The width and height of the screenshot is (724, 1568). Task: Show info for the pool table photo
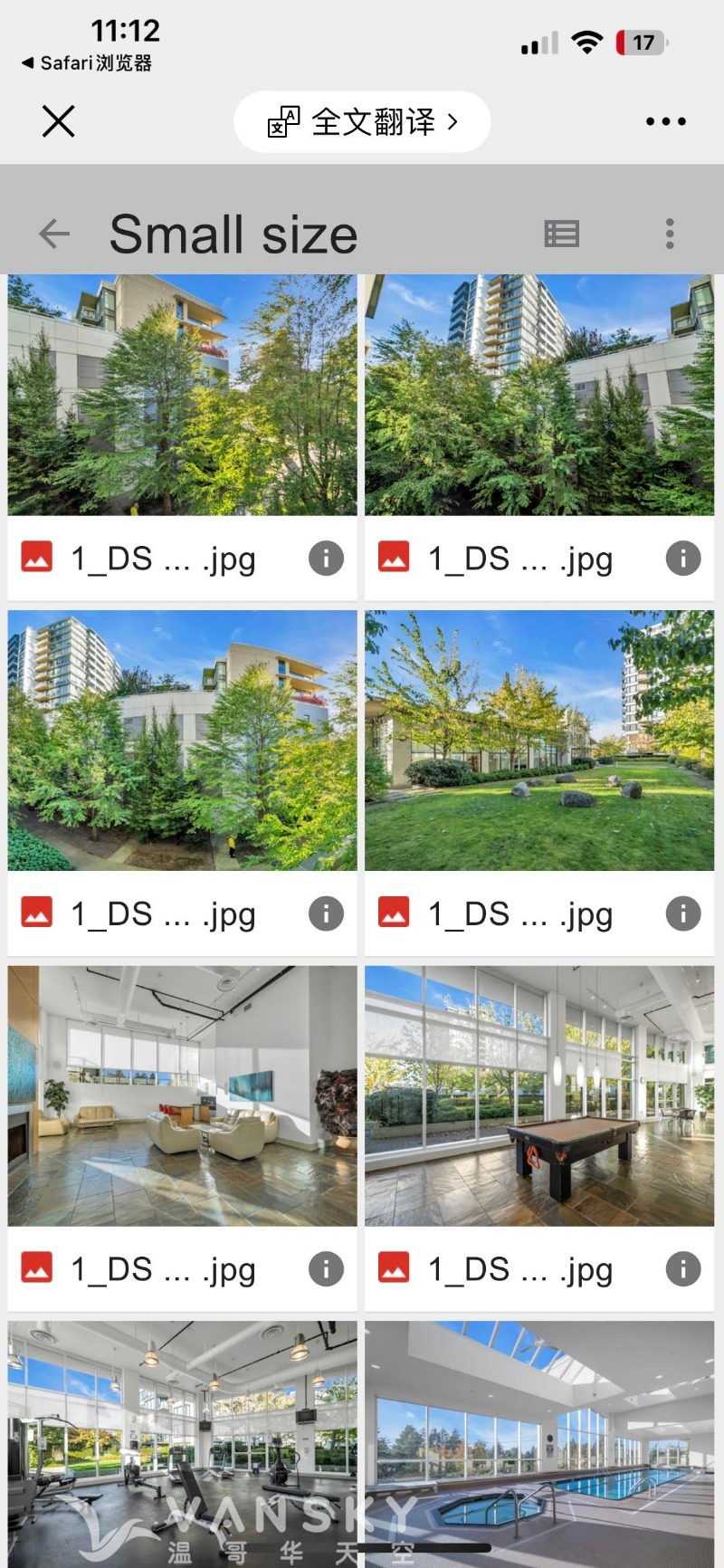683,1269
